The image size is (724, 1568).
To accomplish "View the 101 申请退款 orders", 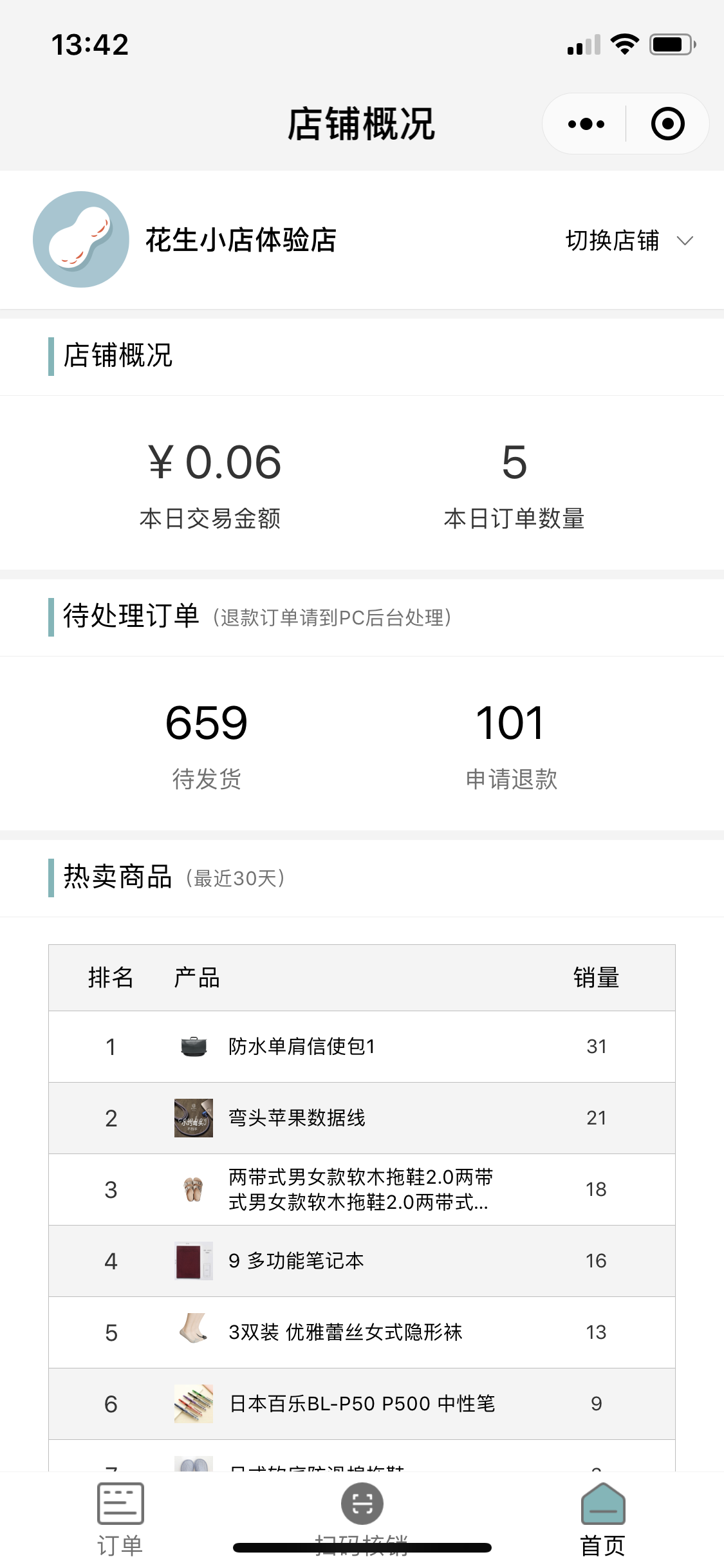I will coord(511,744).
